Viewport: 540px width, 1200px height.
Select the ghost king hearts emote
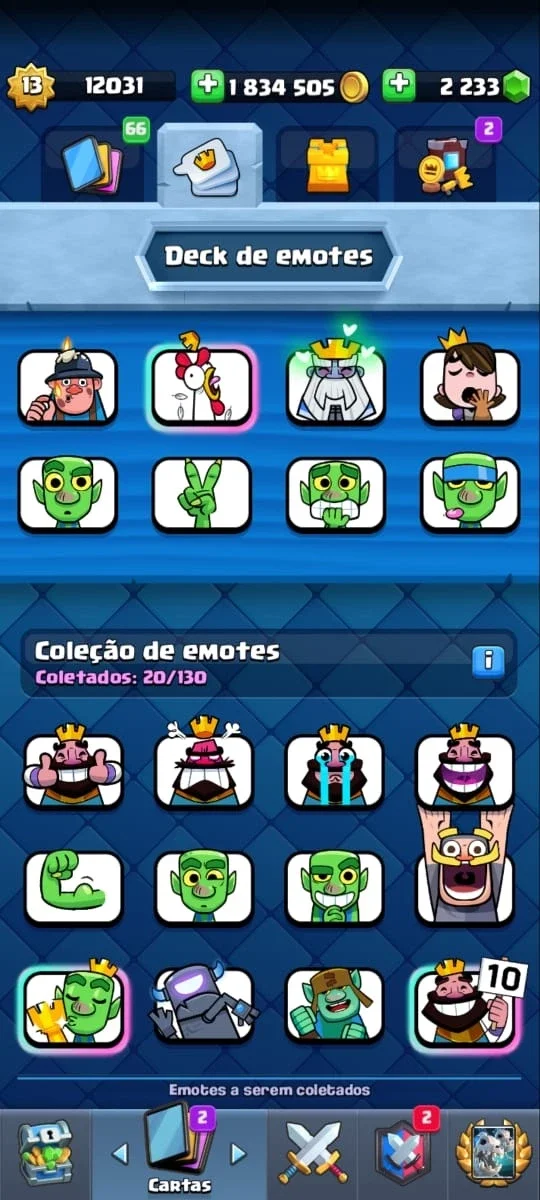pyautogui.click(x=336, y=384)
